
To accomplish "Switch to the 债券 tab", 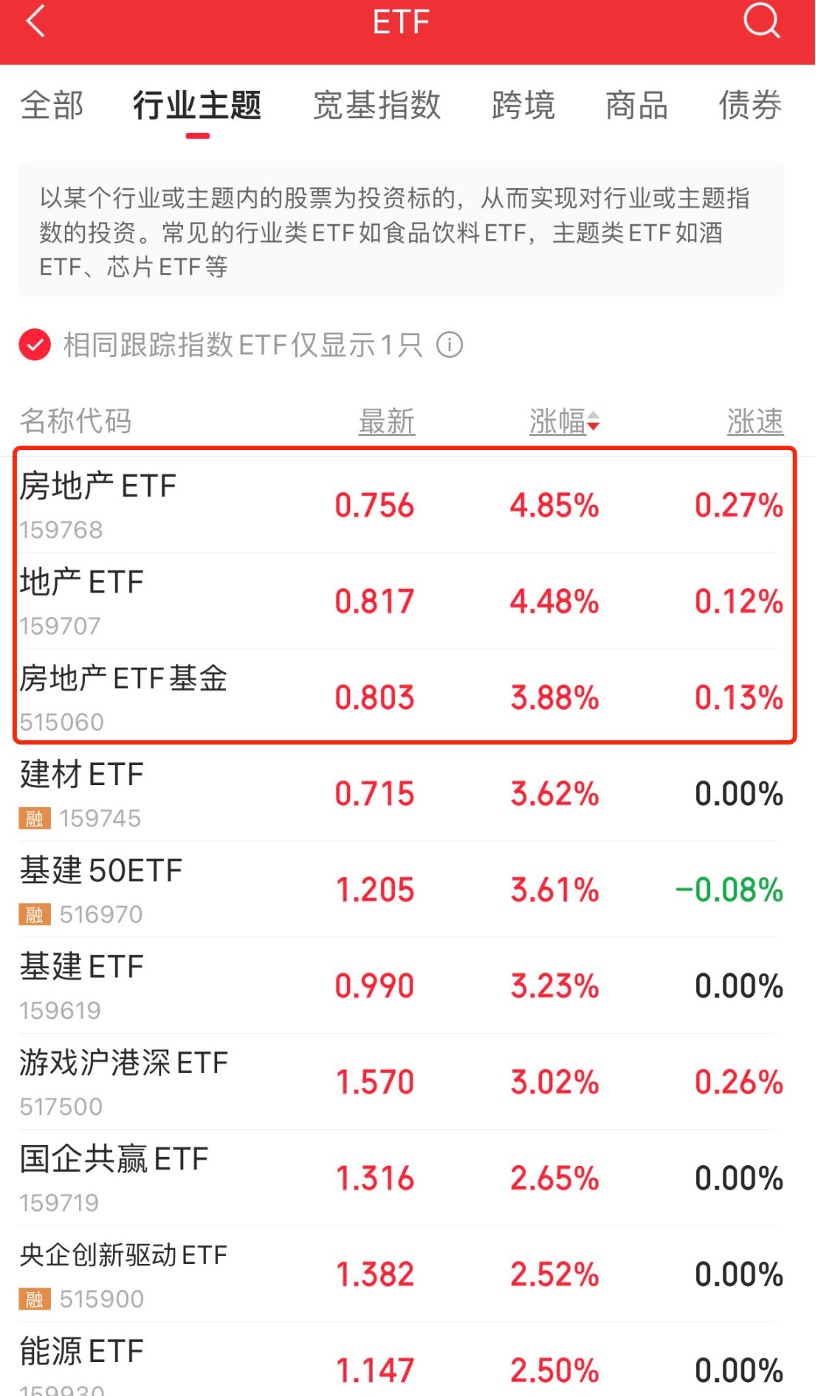I will 750,105.
